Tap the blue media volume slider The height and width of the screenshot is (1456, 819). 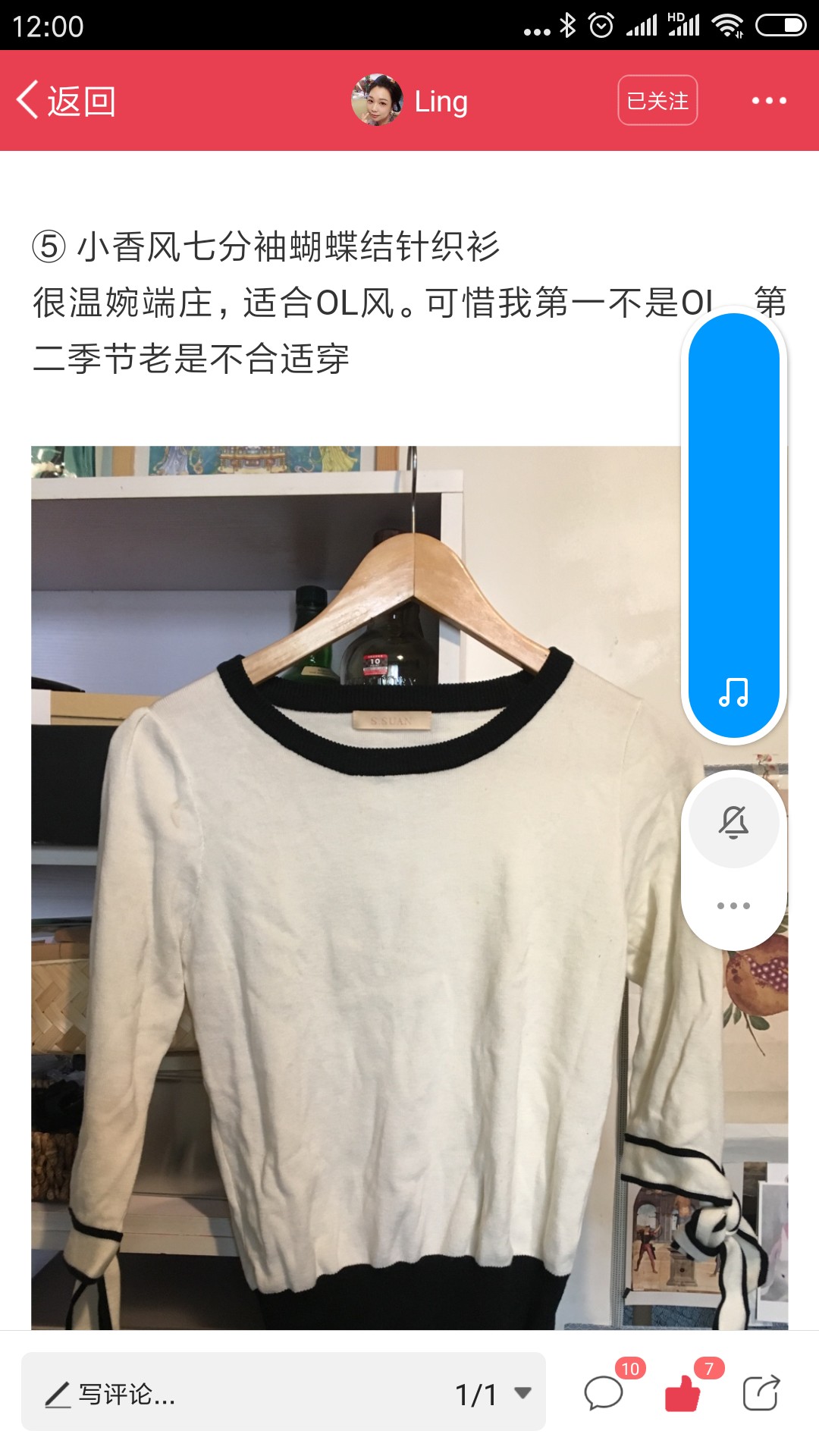coord(733,525)
